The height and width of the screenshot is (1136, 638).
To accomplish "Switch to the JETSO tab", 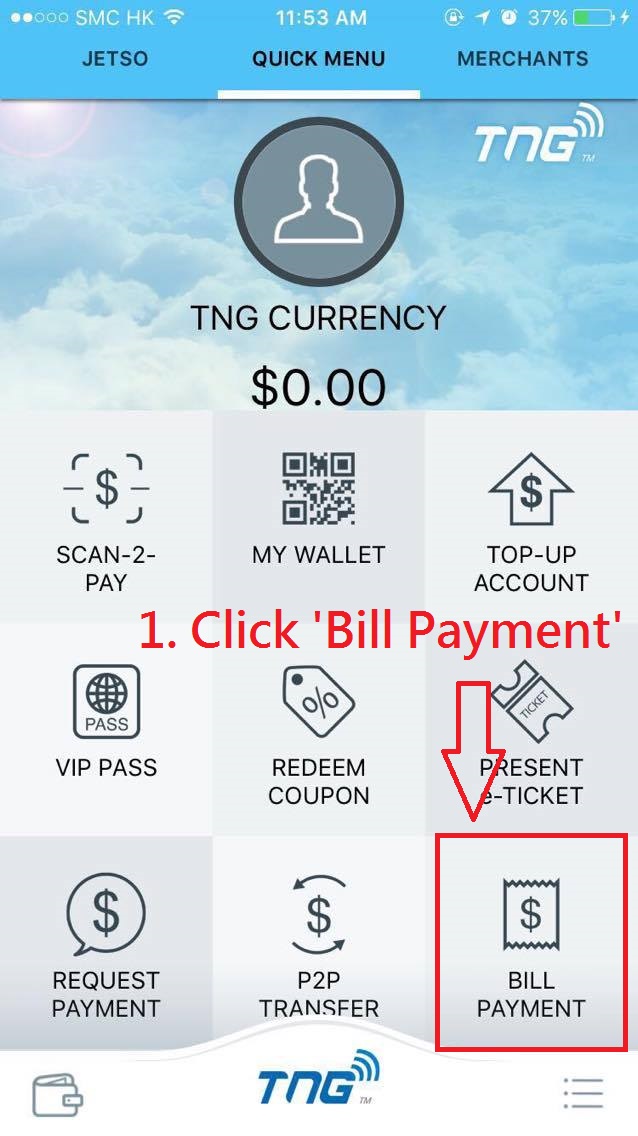I will [x=114, y=58].
